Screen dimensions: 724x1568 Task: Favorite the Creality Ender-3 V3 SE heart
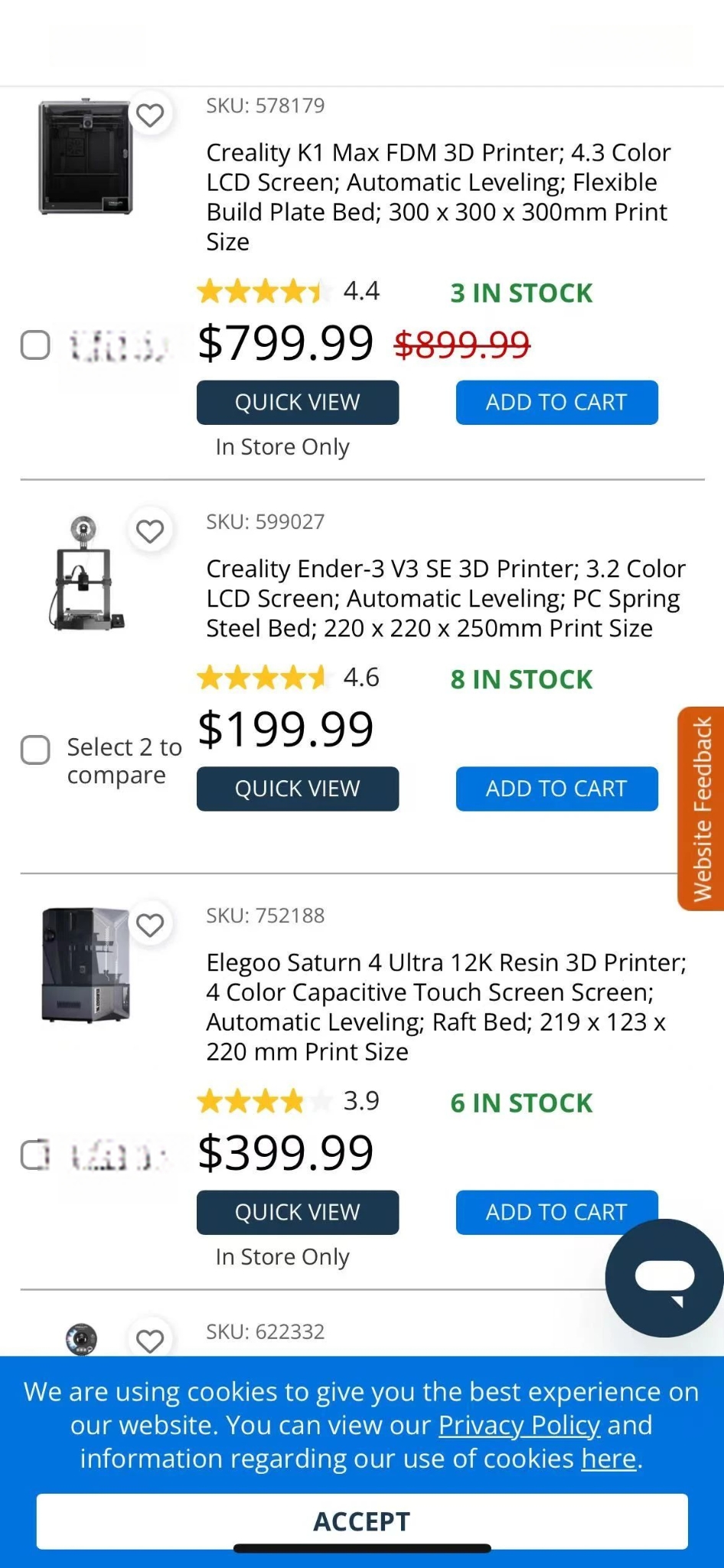point(150,531)
